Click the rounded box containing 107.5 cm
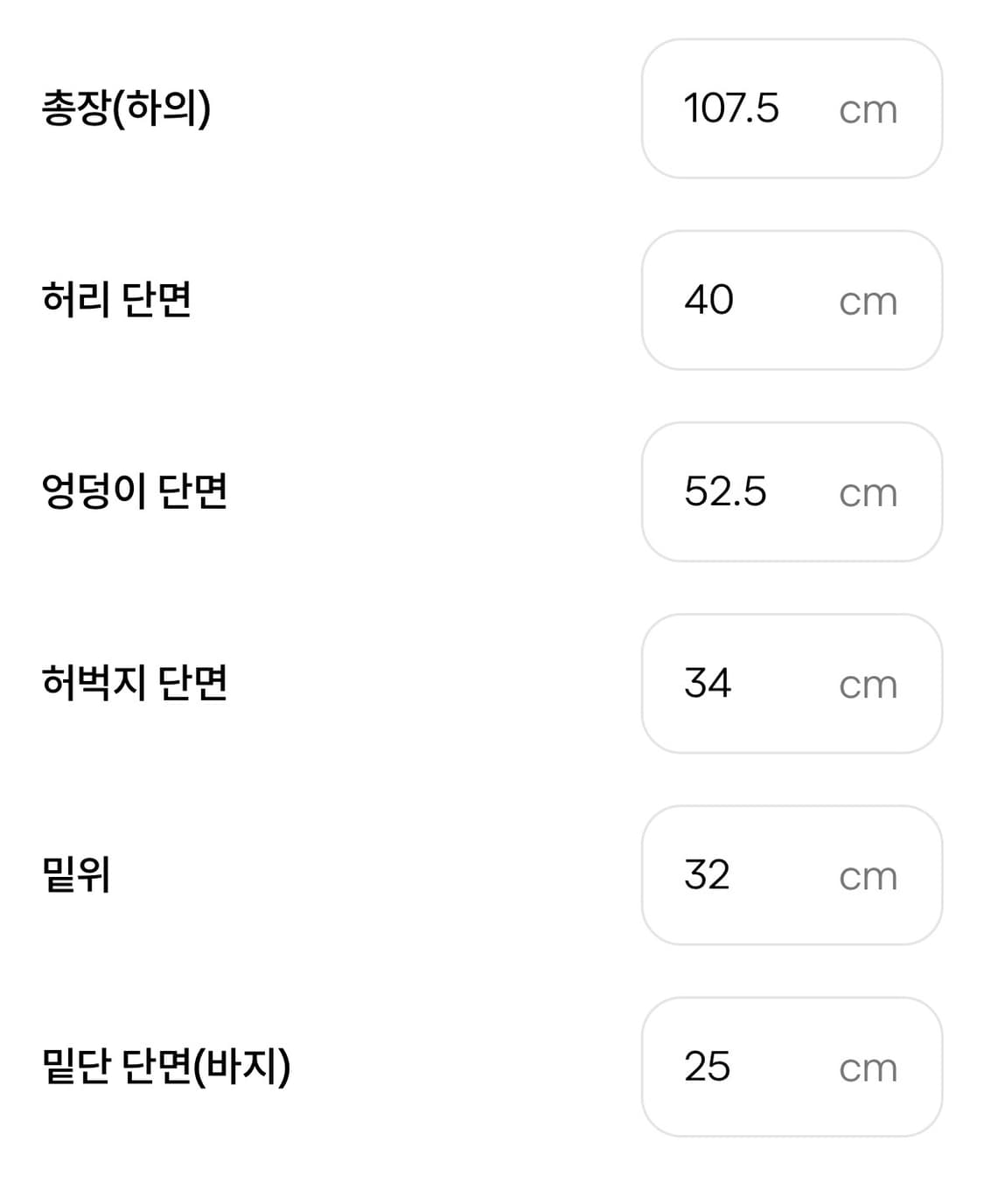Viewport: 984px width, 1204px height. click(x=792, y=108)
